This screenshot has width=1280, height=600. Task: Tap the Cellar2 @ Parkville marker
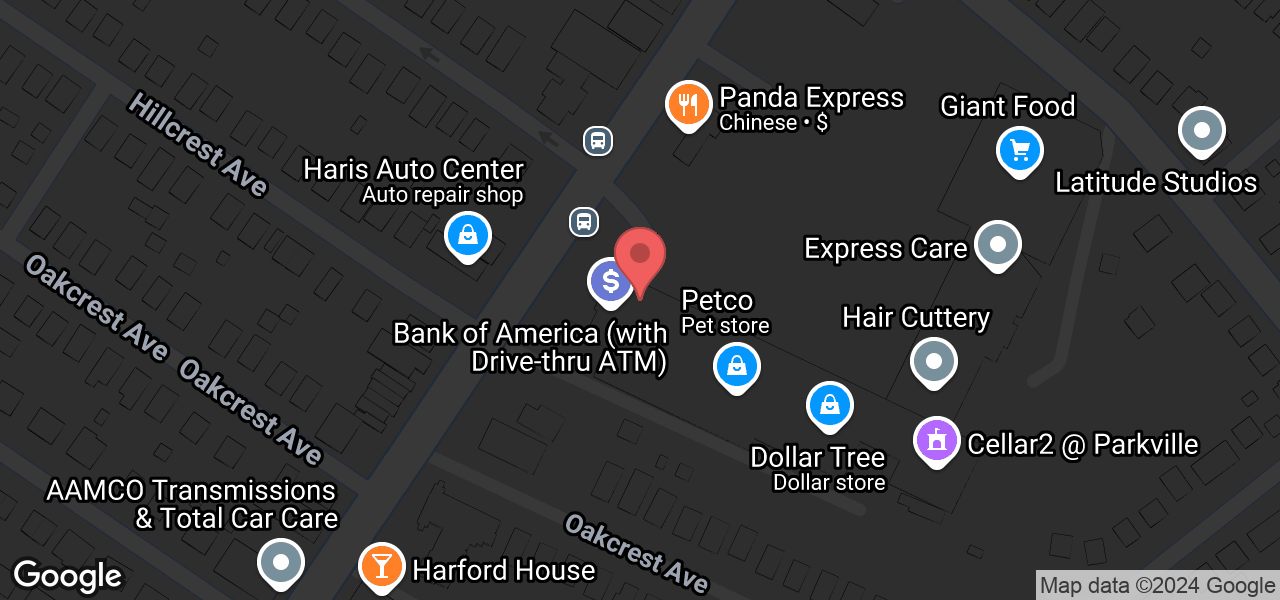coord(937,440)
